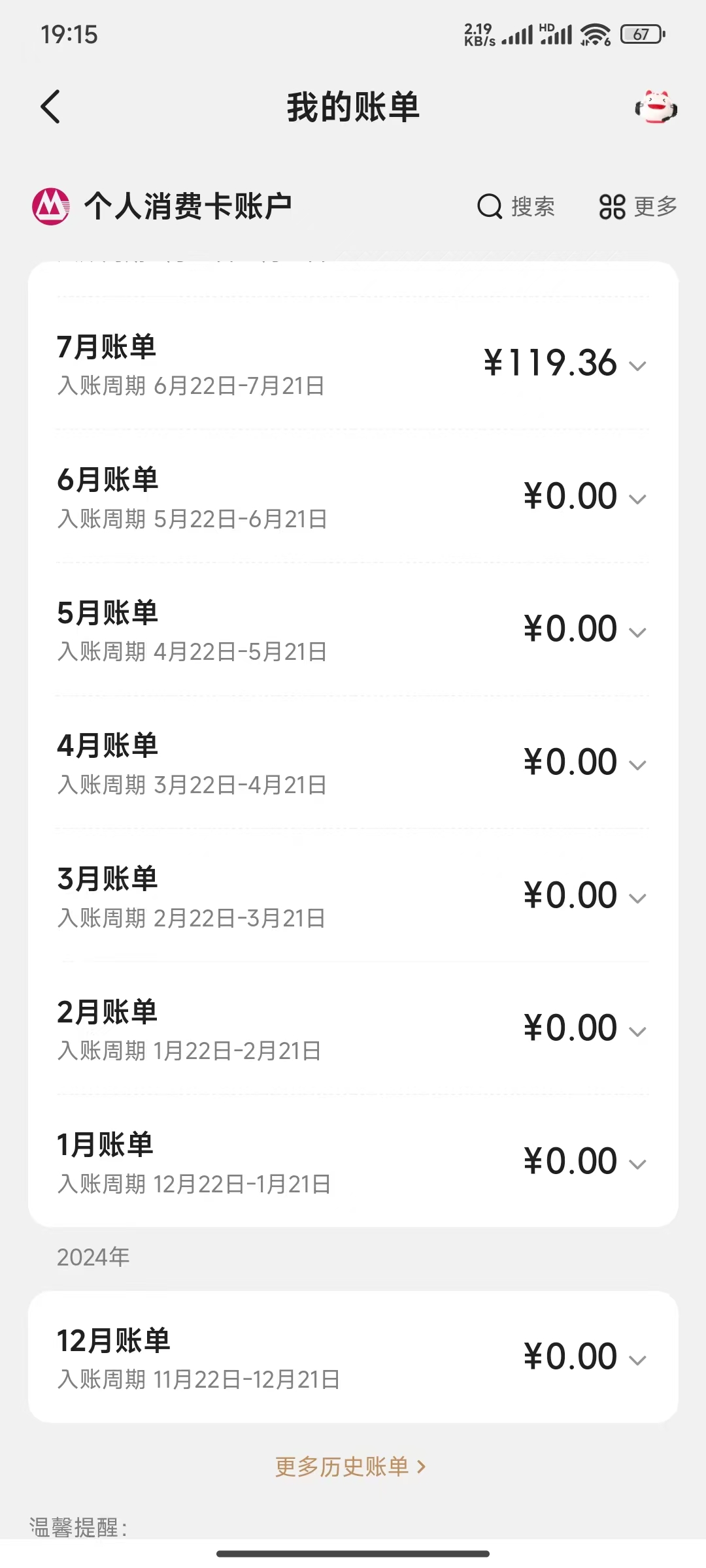Expand the 6月账单 entry

coord(637,499)
